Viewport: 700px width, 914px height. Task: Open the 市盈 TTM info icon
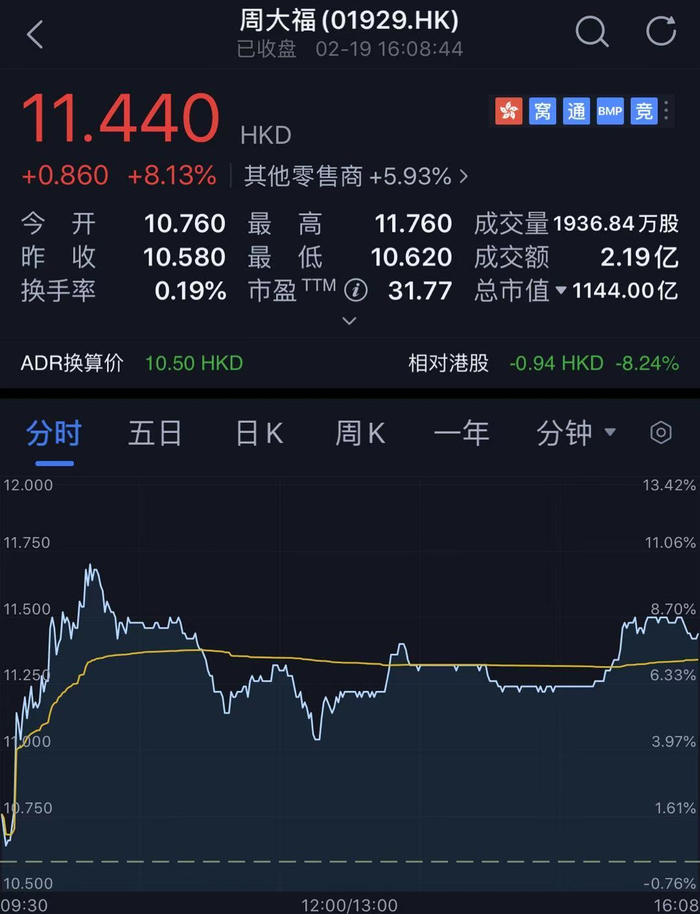pyautogui.click(x=356, y=291)
